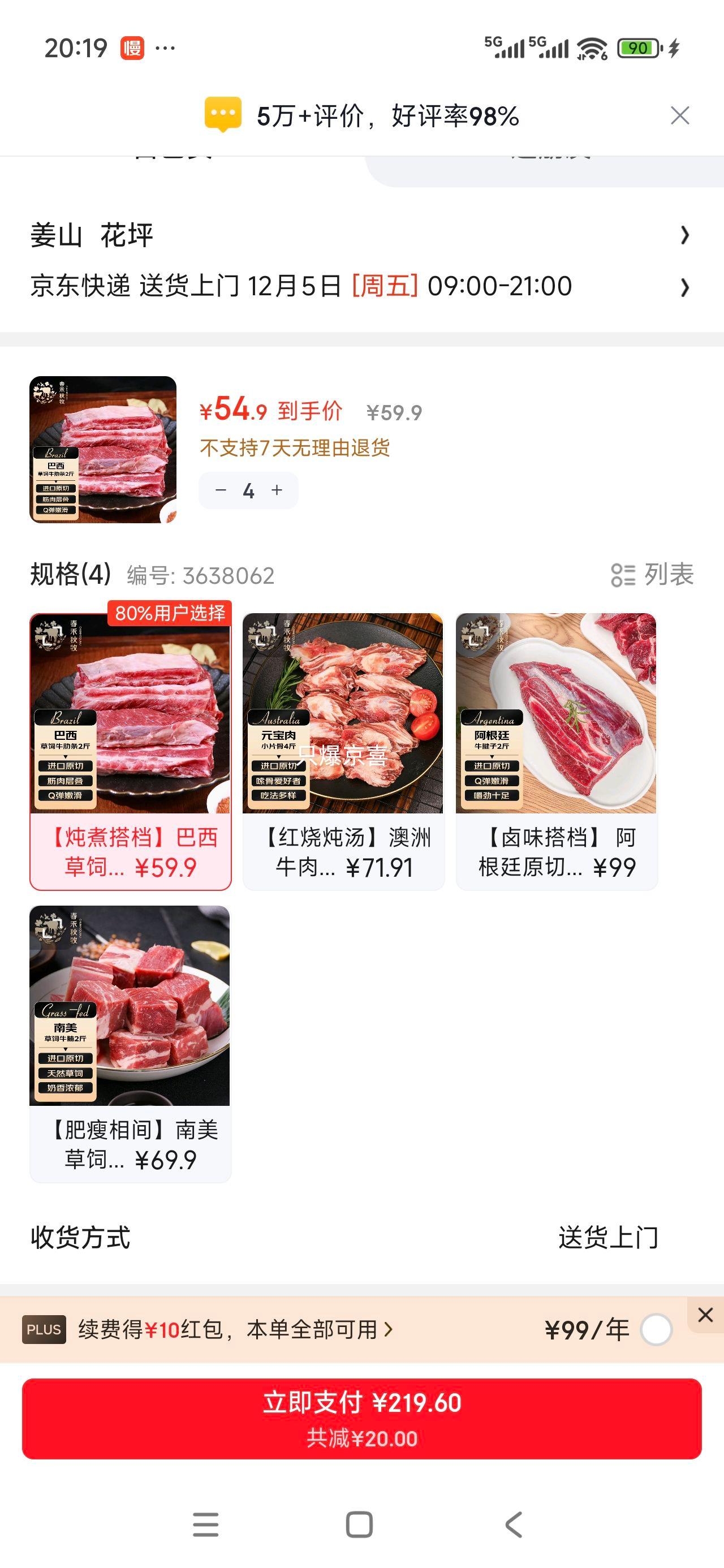Switch the spec view to 列表
Screen dimensions: 724x1568
[652, 575]
